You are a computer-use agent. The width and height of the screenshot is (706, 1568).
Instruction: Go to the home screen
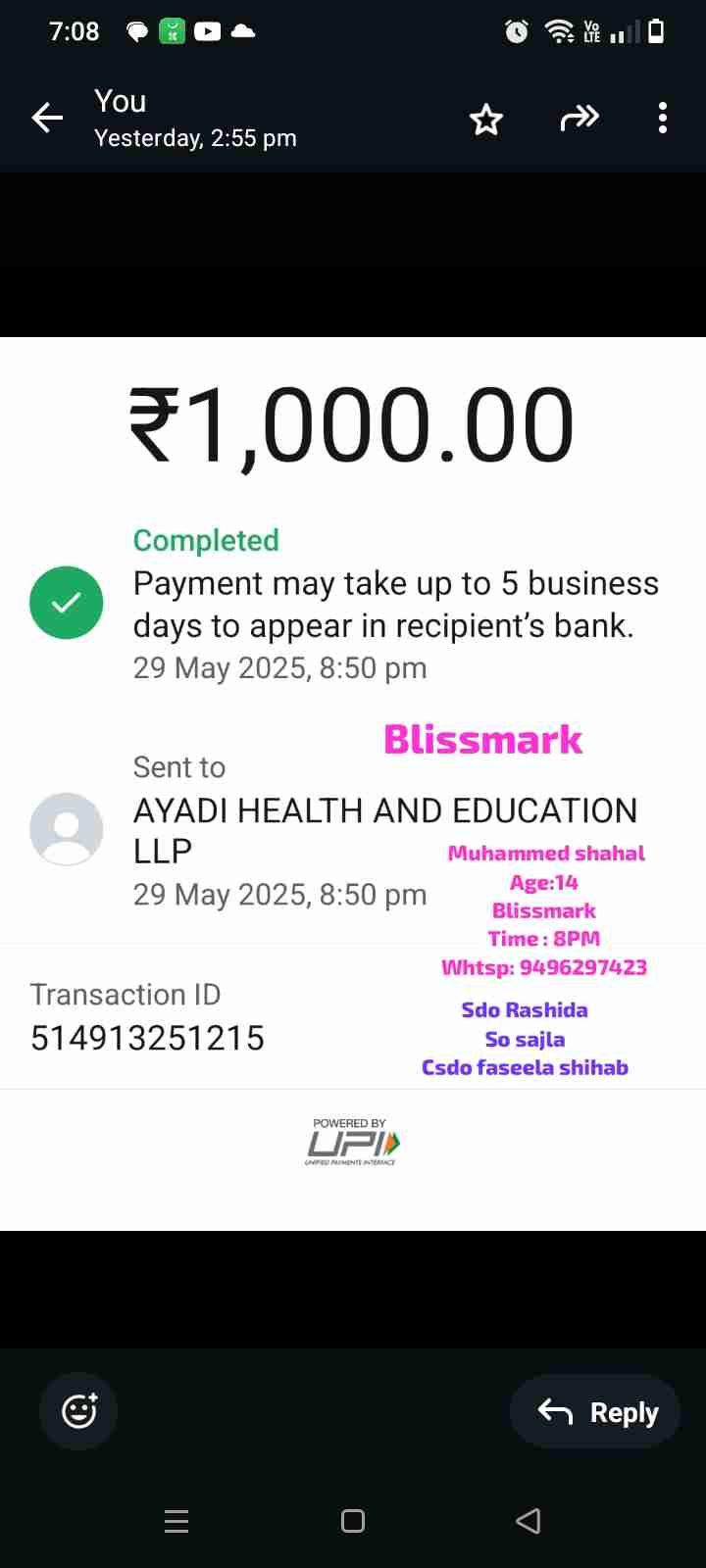tap(353, 1521)
